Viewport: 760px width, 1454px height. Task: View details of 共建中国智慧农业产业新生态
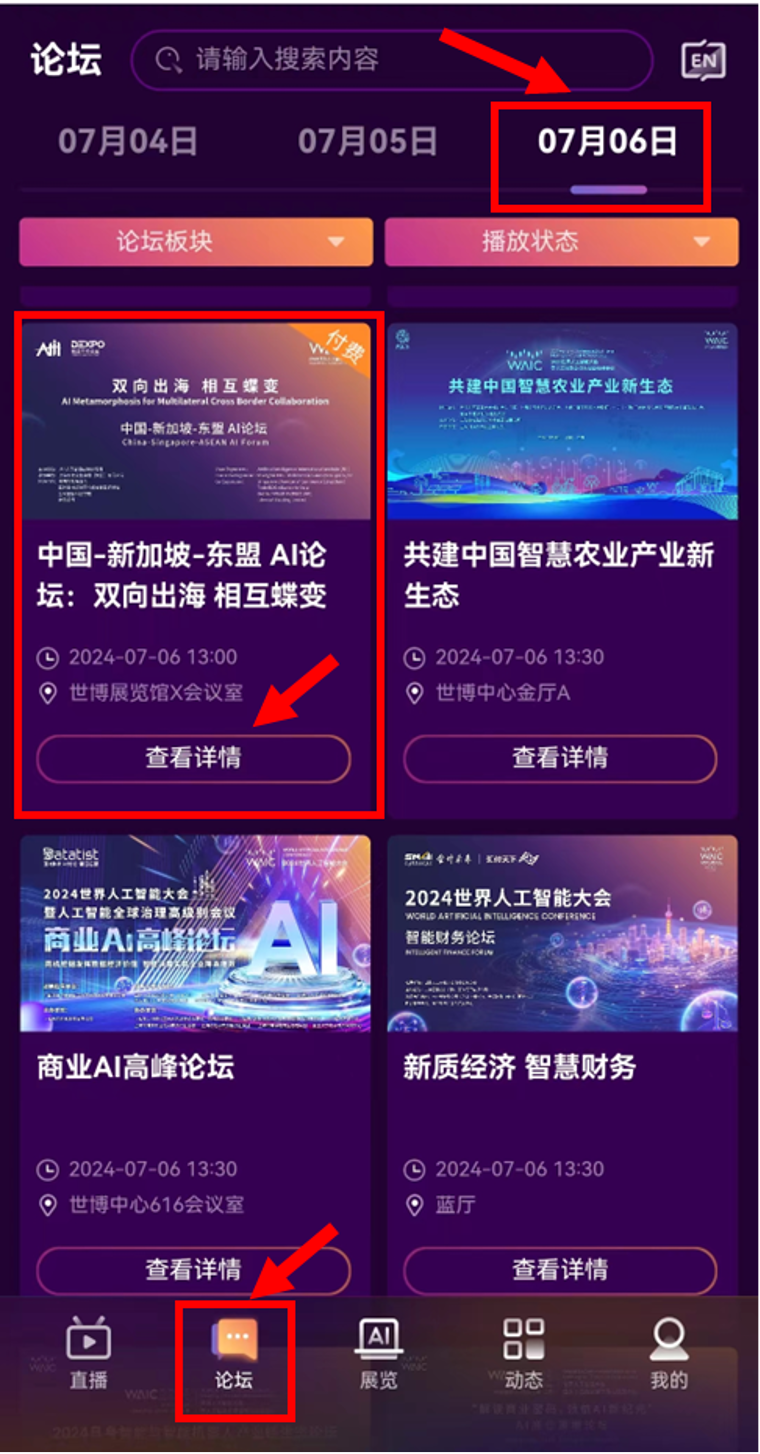point(560,758)
